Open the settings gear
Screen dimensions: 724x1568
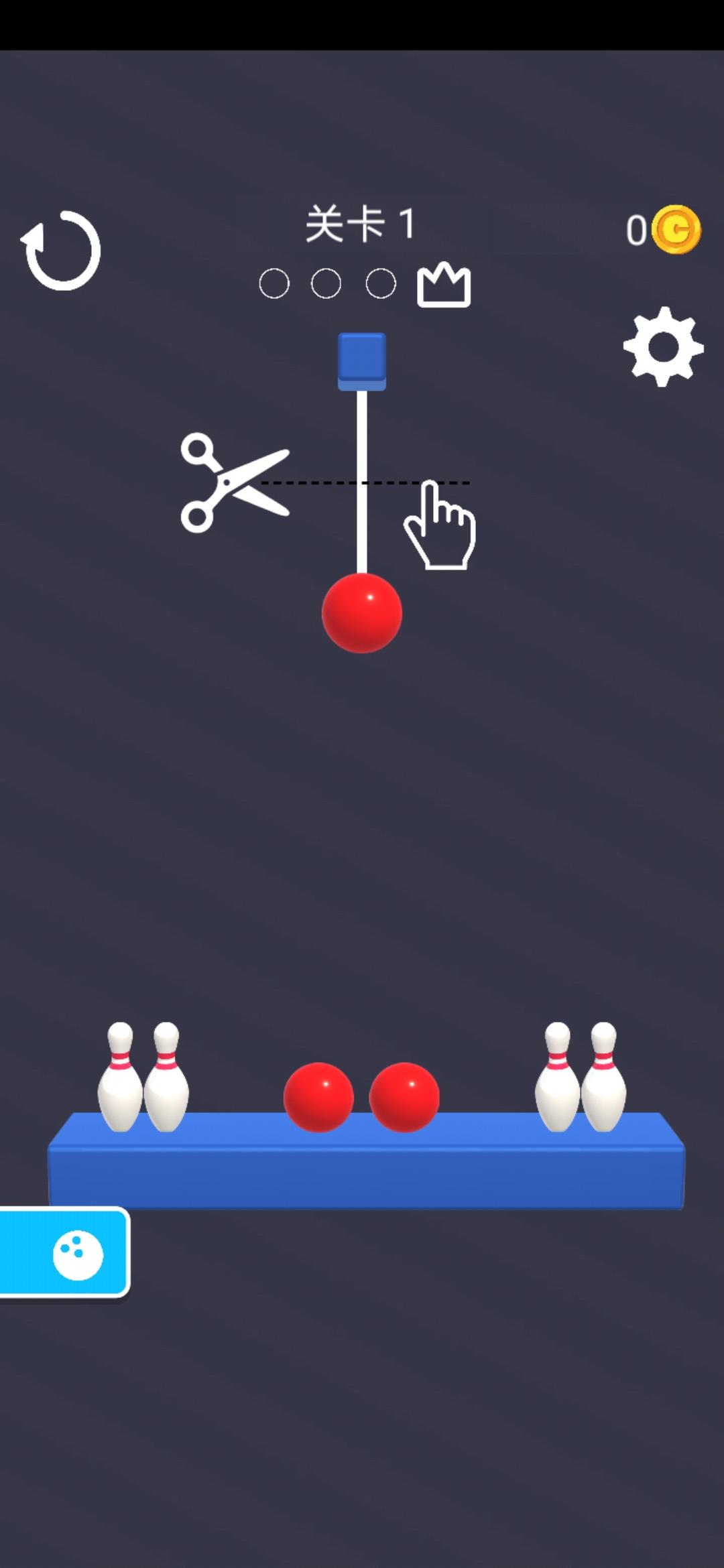(x=663, y=347)
